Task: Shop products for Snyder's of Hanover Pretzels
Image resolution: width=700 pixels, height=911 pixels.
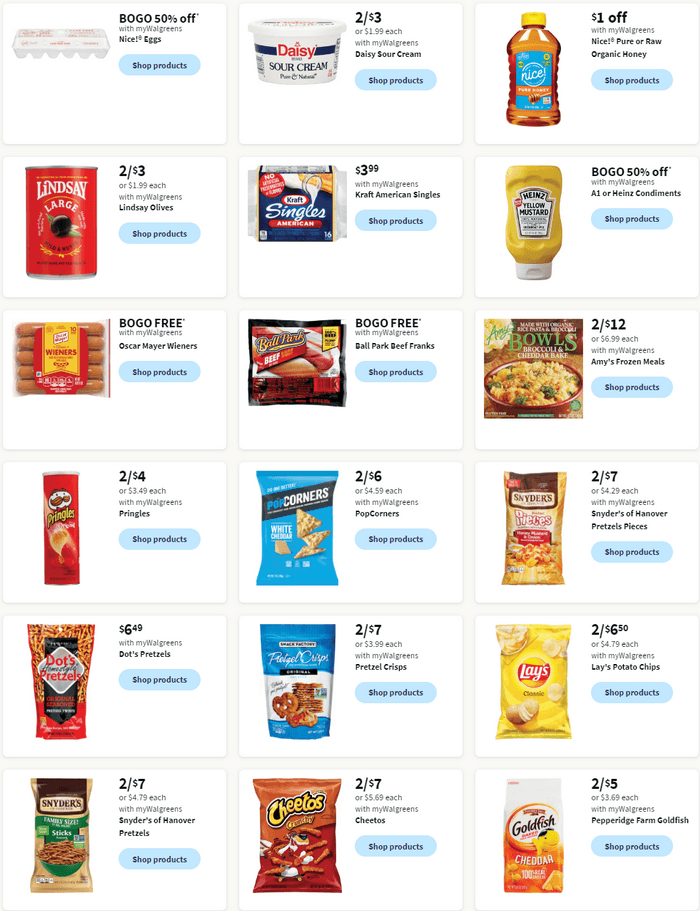Action: point(159,859)
